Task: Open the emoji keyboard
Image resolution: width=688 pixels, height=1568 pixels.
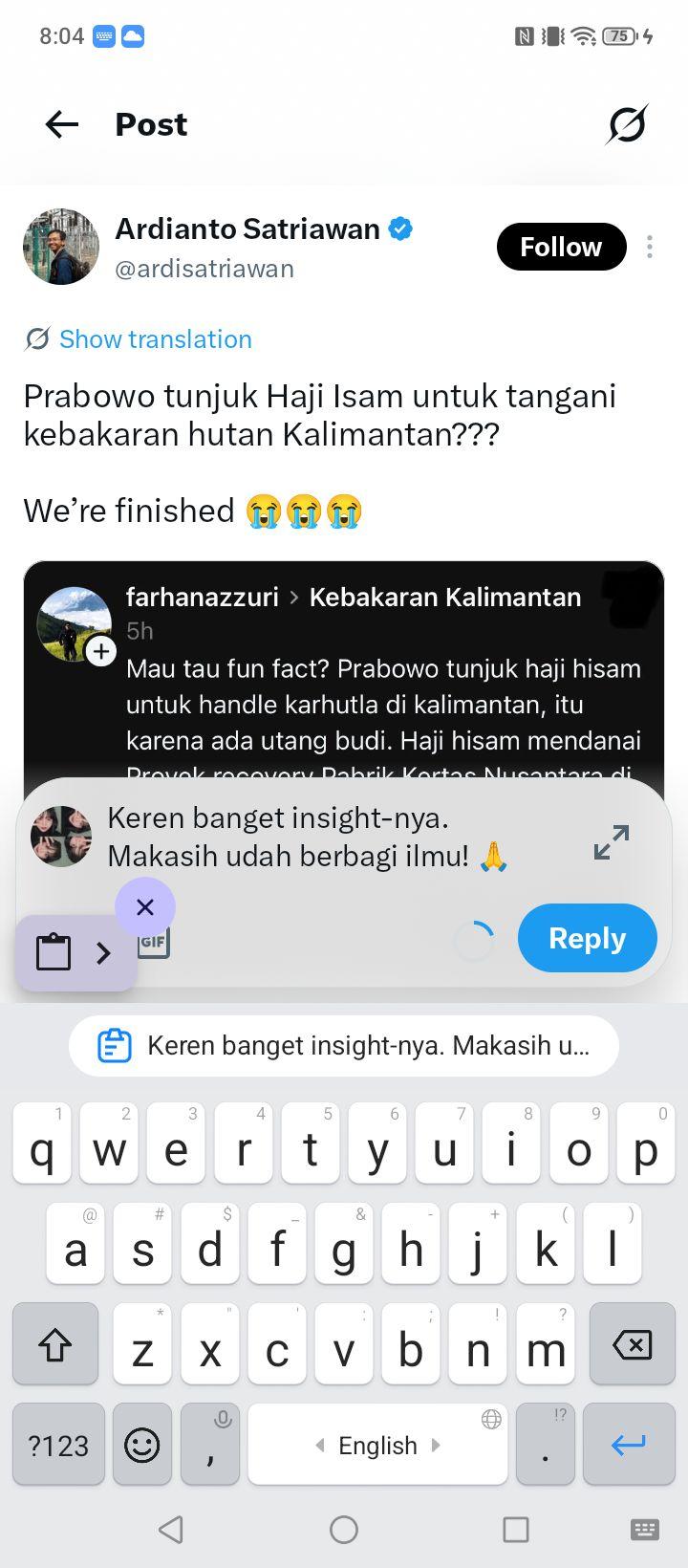Action: tap(142, 1444)
